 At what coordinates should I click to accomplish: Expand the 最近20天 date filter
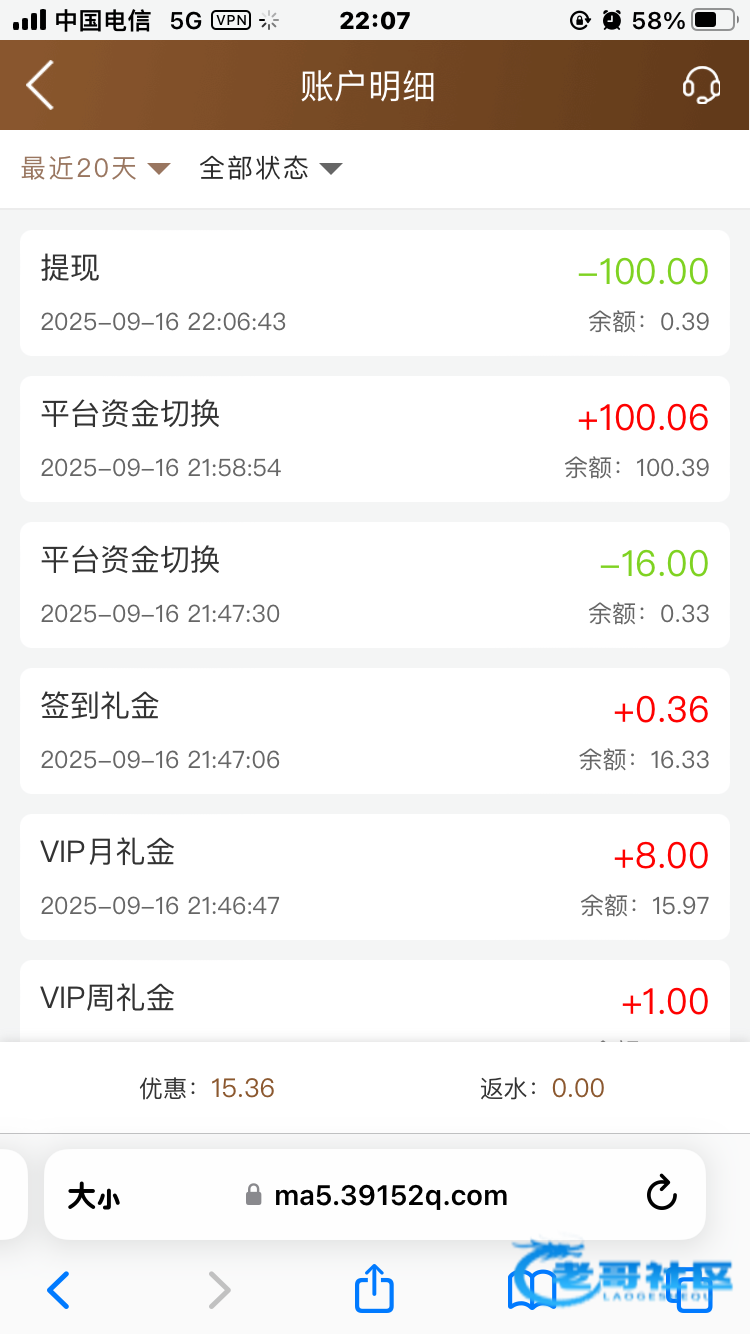pyautogui.click(x=96, y=168)
